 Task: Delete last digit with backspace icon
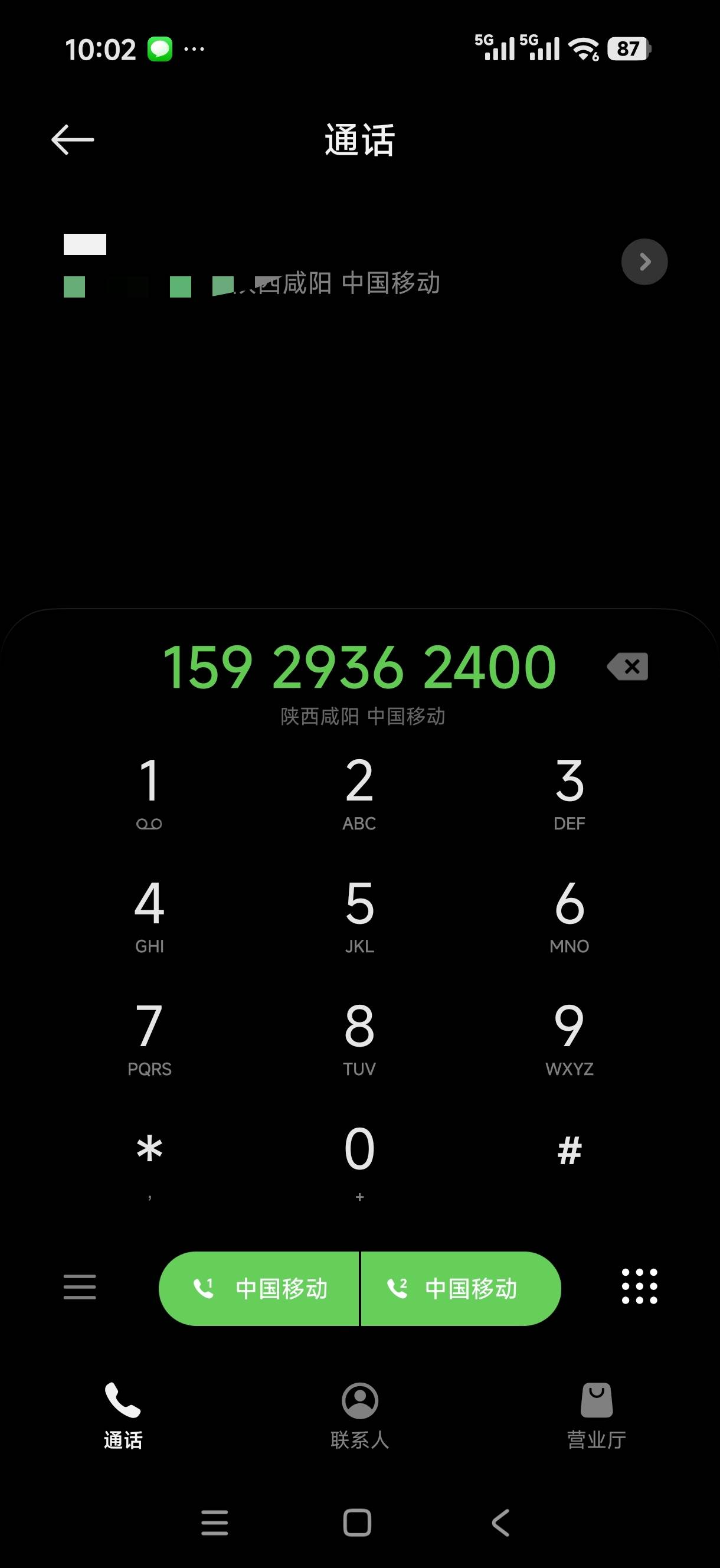pyautogui.click(x=627, y=667)
